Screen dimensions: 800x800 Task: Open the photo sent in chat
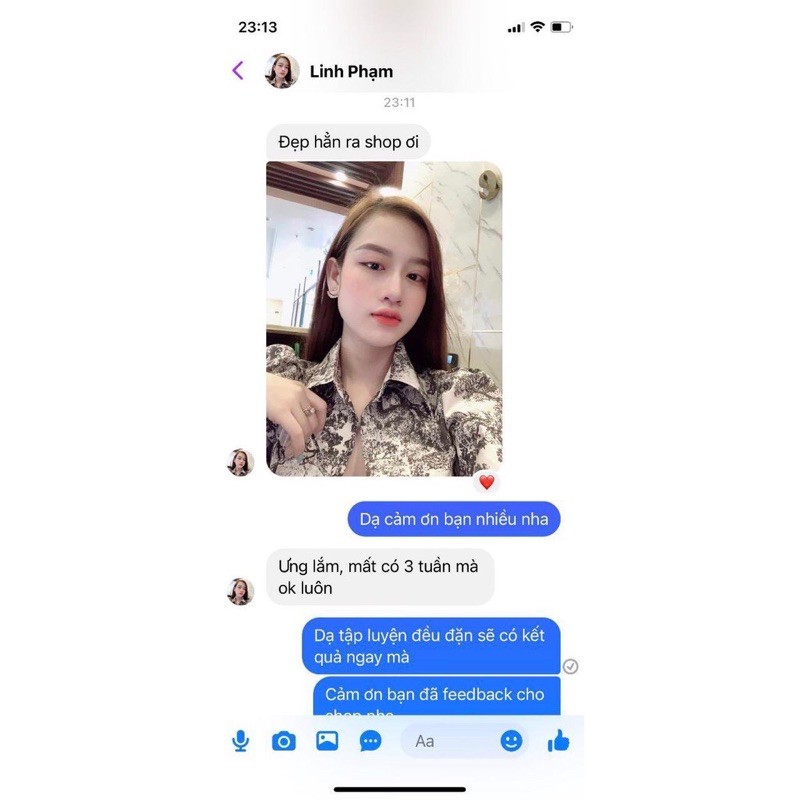384,318
